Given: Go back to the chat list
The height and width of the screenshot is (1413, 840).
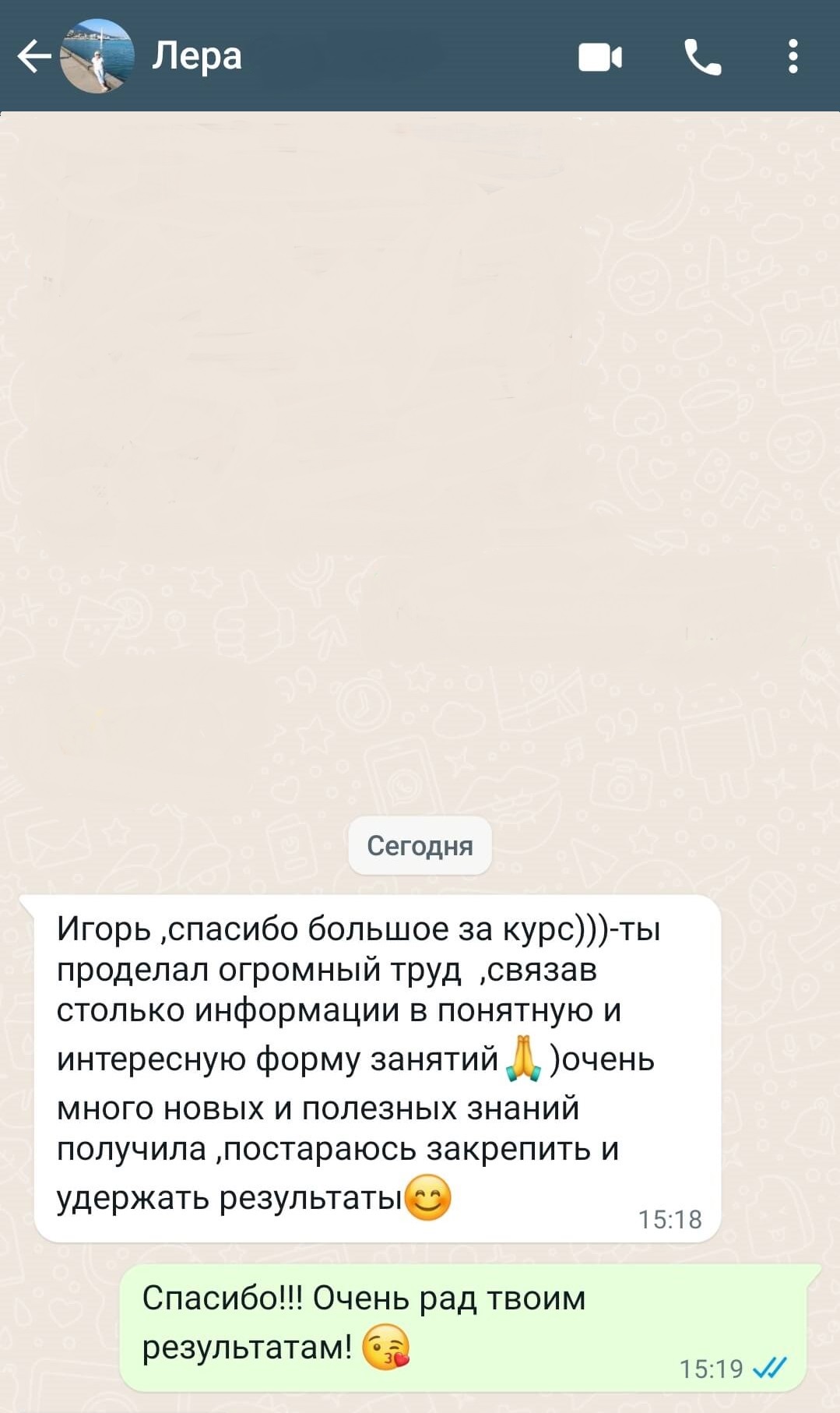Looking at the screenshot, I should point(33,56).
